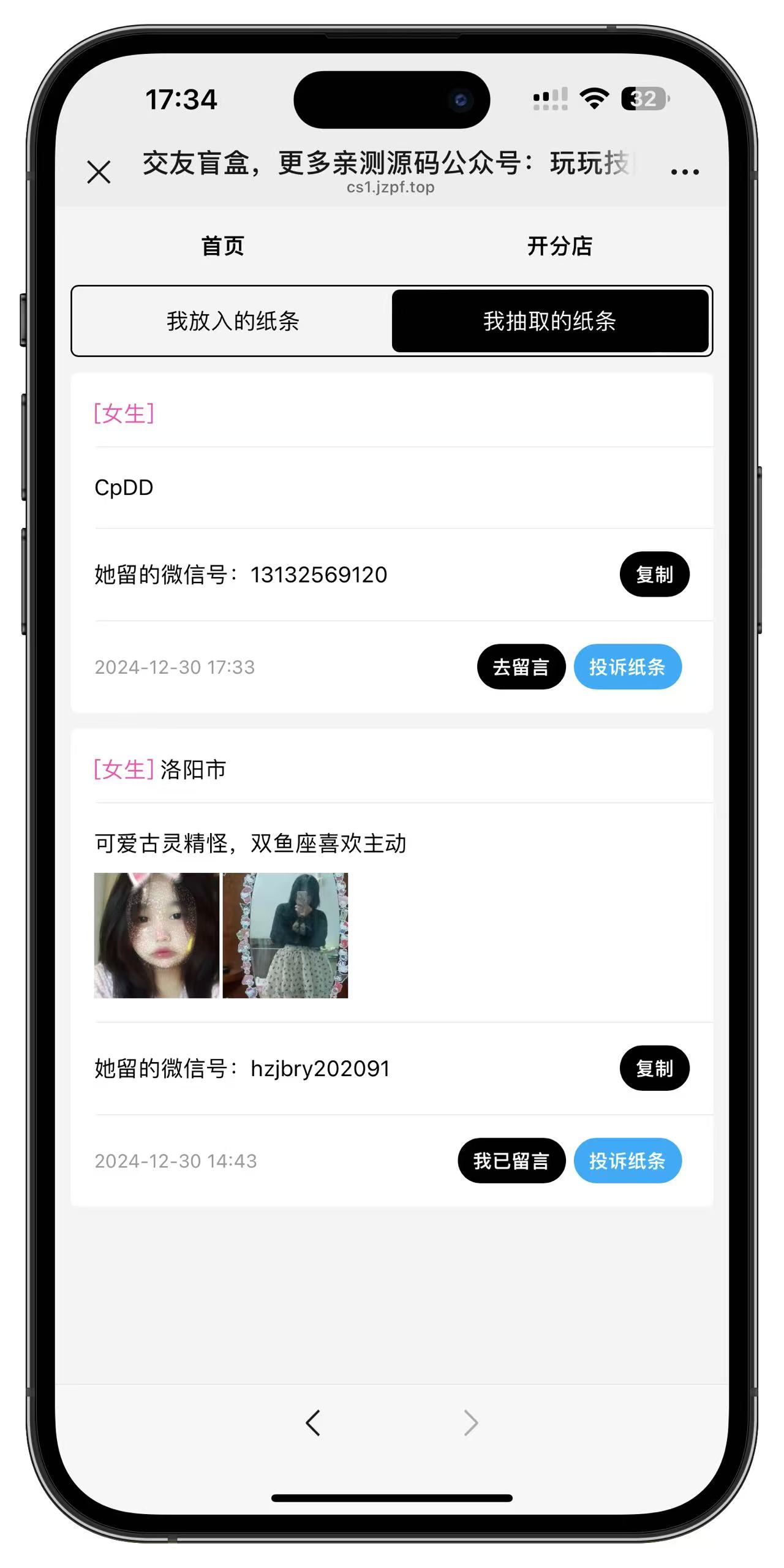This screenshot has width=784, height=1568.
Task: Close the web page with the X
Action: (x=99, y=172)
